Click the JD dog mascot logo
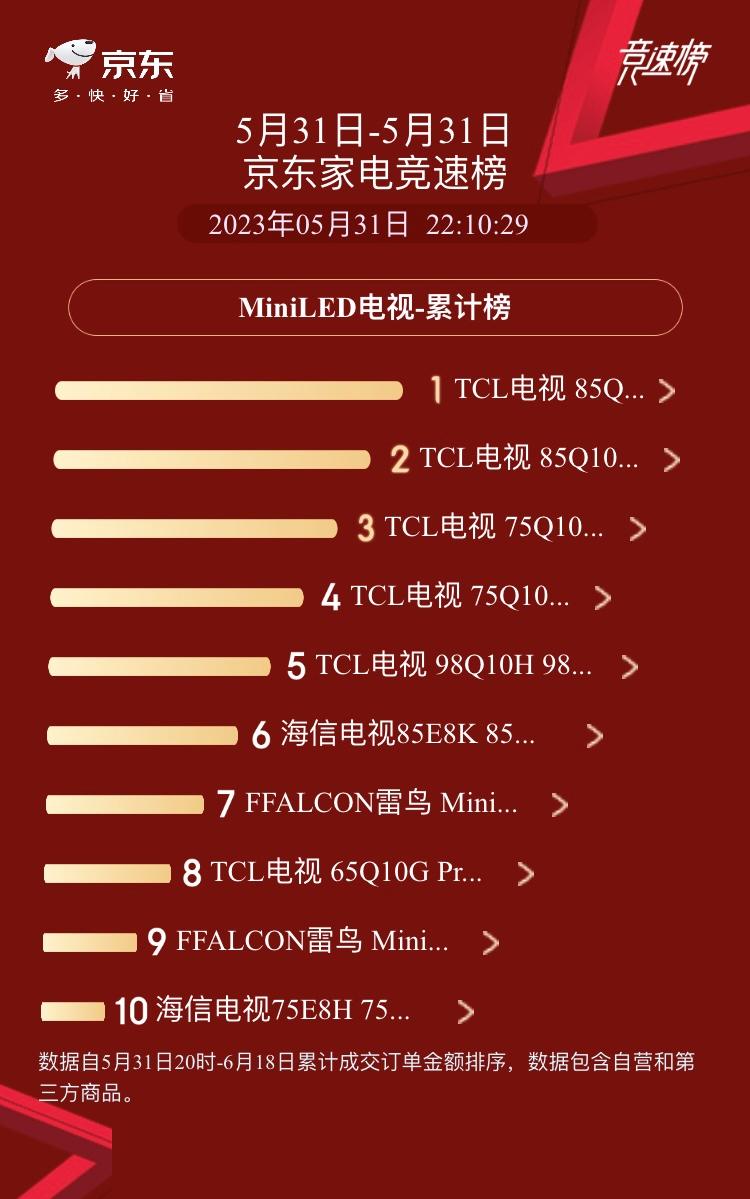Viewport: 750px width, 1199px height. (70, 60)
